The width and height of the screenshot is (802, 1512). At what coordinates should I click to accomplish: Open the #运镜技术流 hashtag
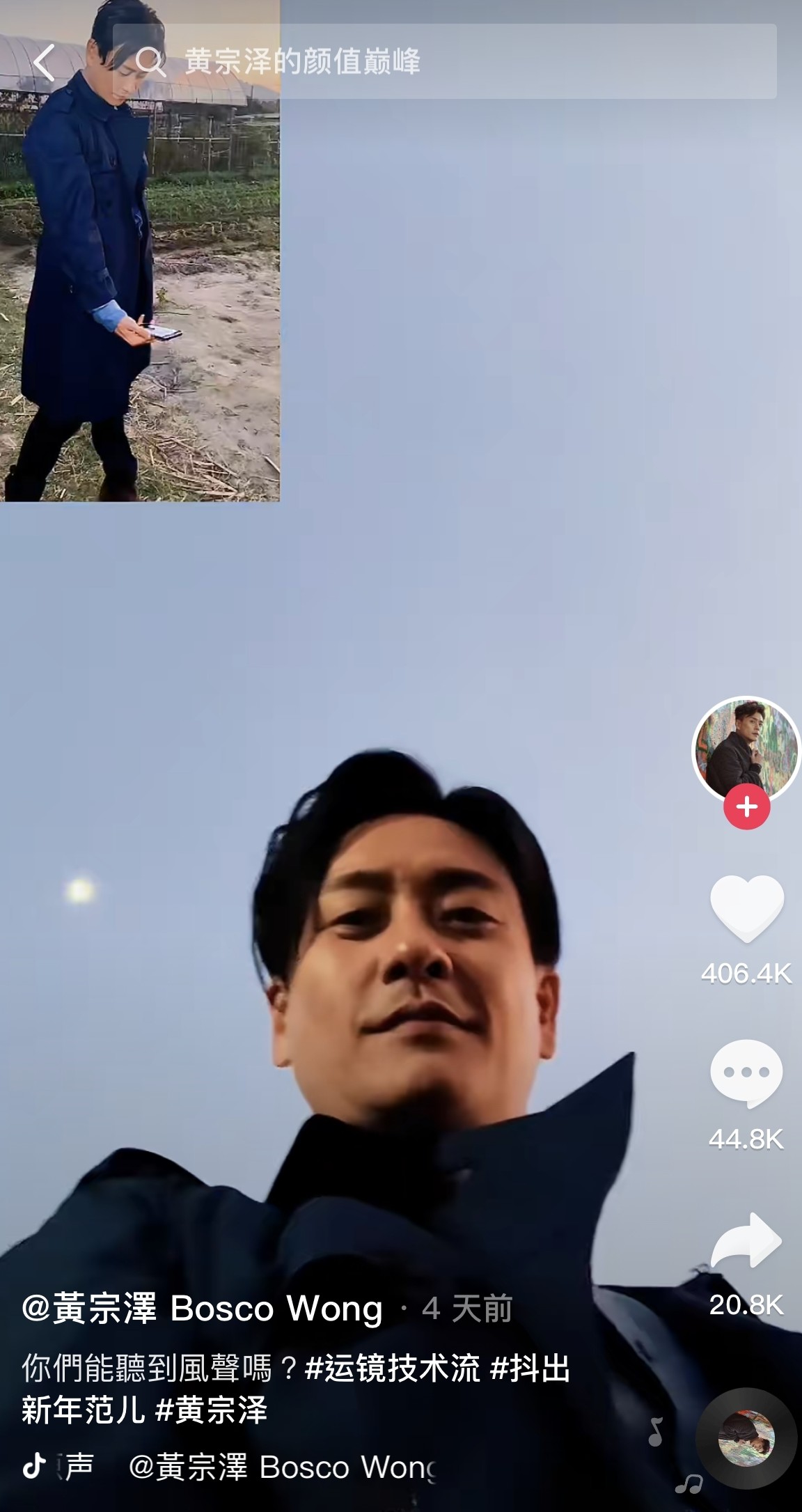point(393,1369)
